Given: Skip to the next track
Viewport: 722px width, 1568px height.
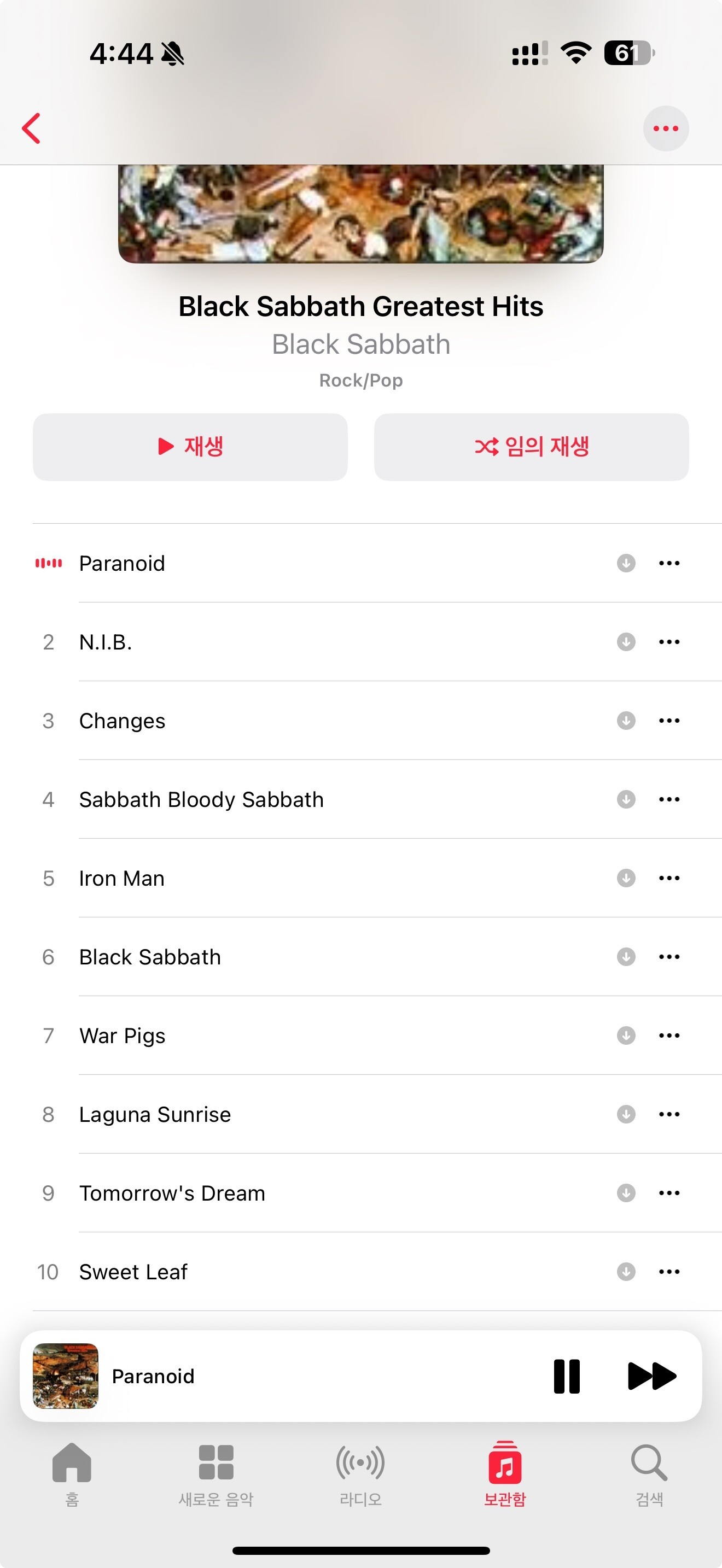Looking at the screenshot, I should point(651,1376).
